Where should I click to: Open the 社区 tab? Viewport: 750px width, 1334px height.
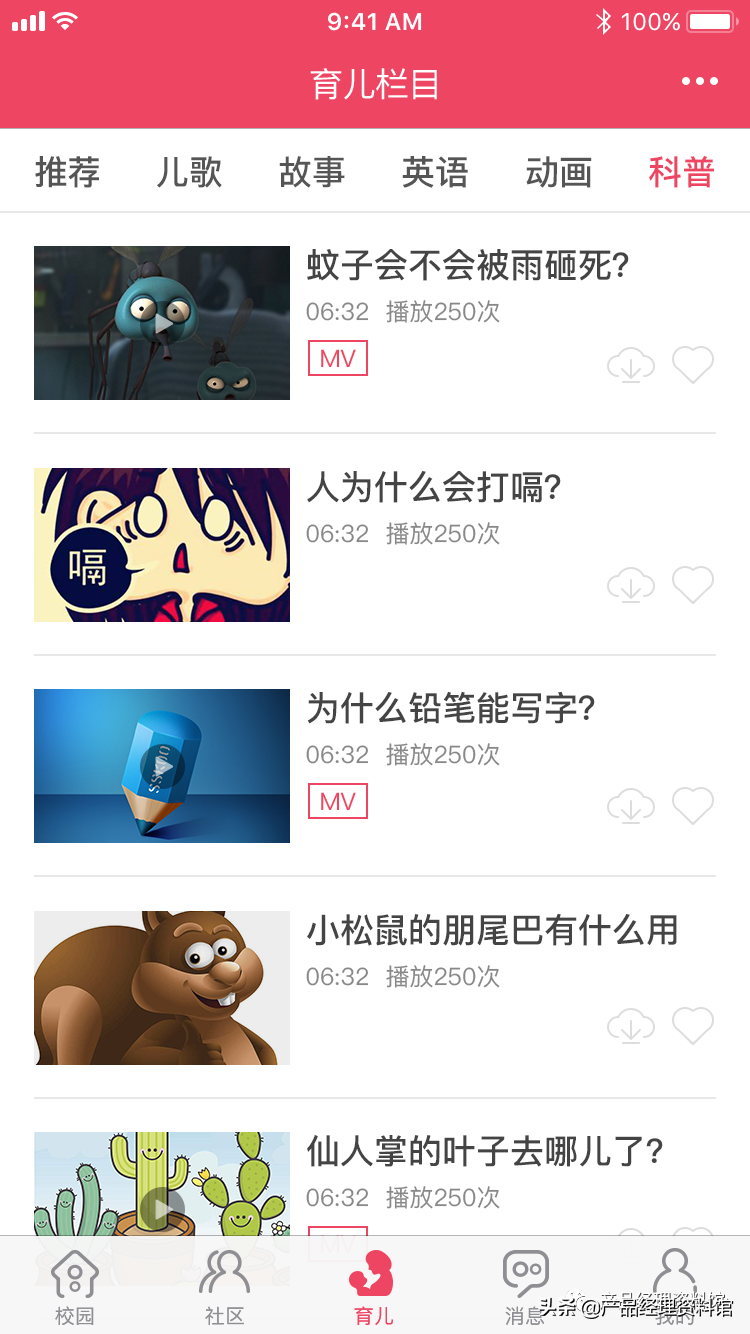tap(225, 1286)
